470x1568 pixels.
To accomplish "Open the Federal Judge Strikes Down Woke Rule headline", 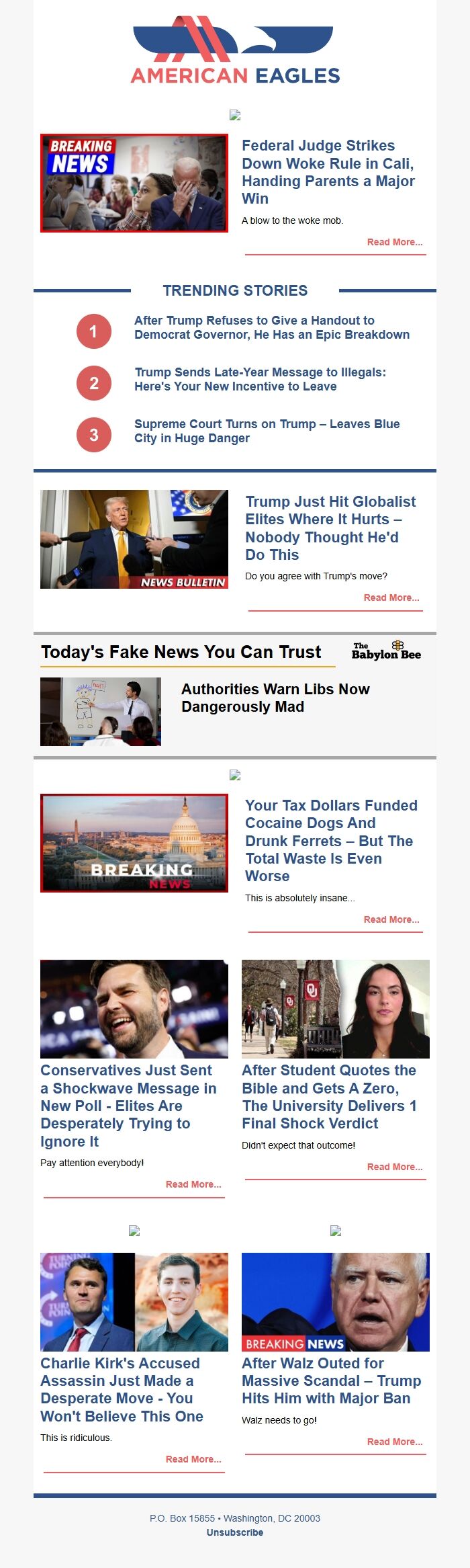I will click(328, 171).
